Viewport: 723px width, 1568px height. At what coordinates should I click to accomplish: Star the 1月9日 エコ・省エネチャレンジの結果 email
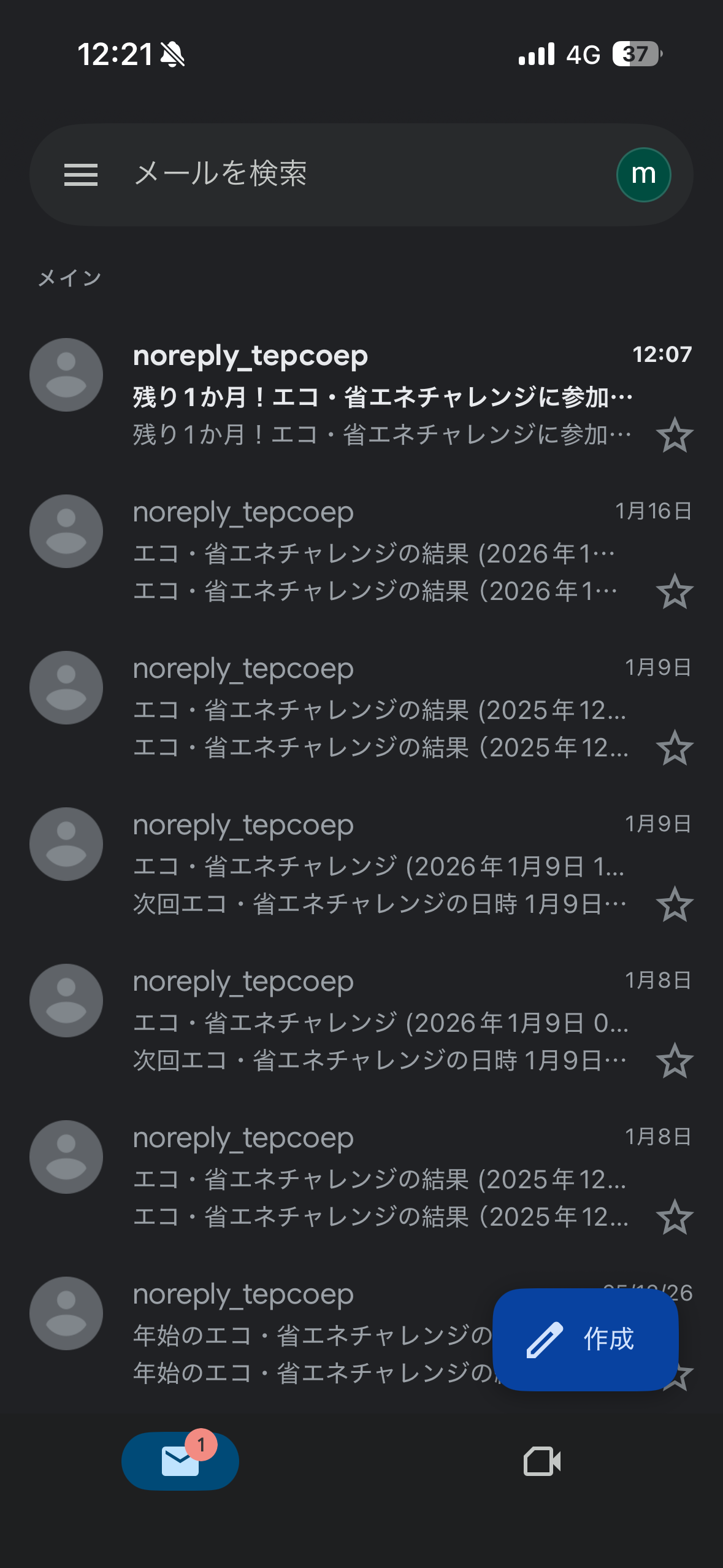(x=675, y=748)
